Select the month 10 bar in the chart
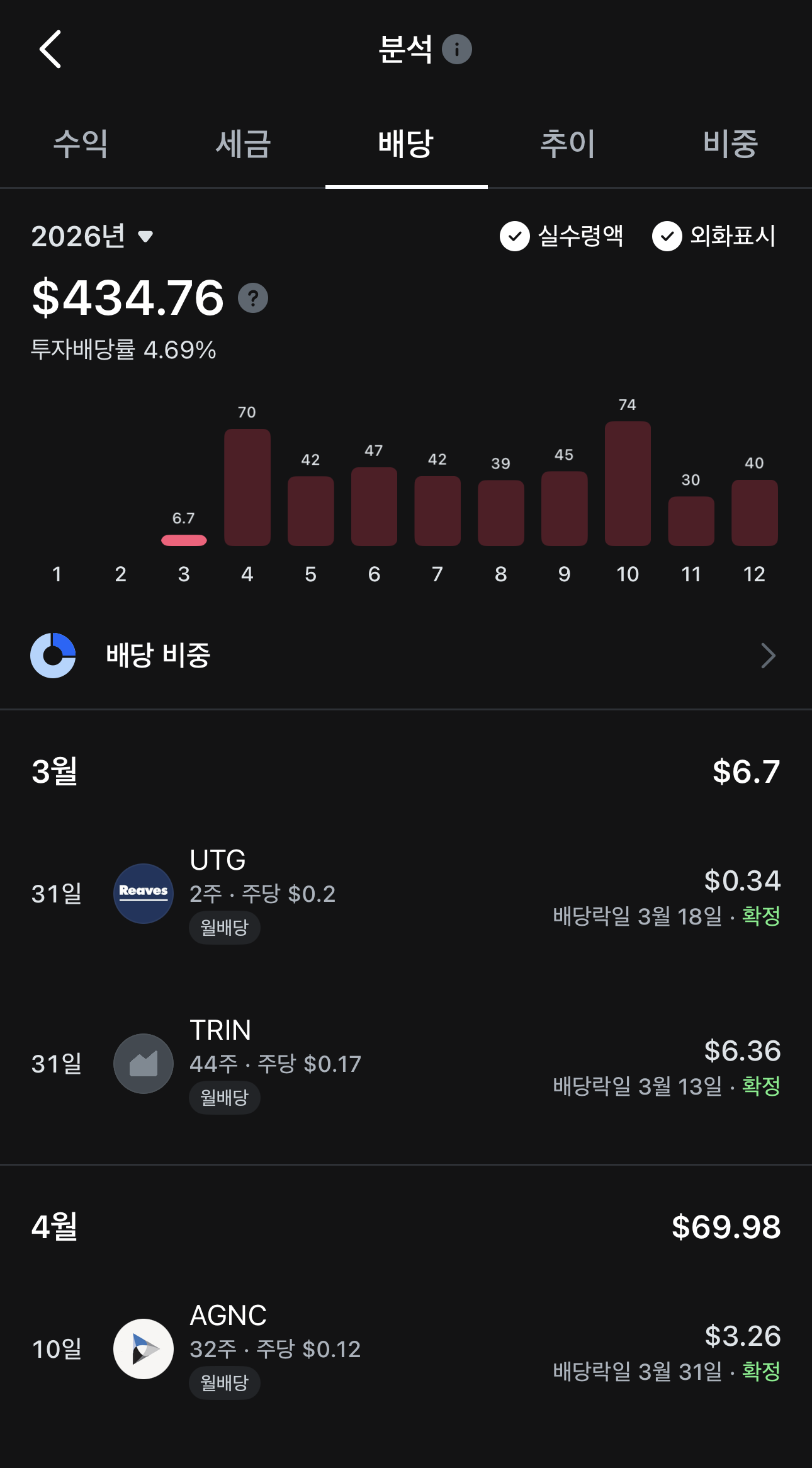Screen dimensions: 812x1468 point(628,484)
